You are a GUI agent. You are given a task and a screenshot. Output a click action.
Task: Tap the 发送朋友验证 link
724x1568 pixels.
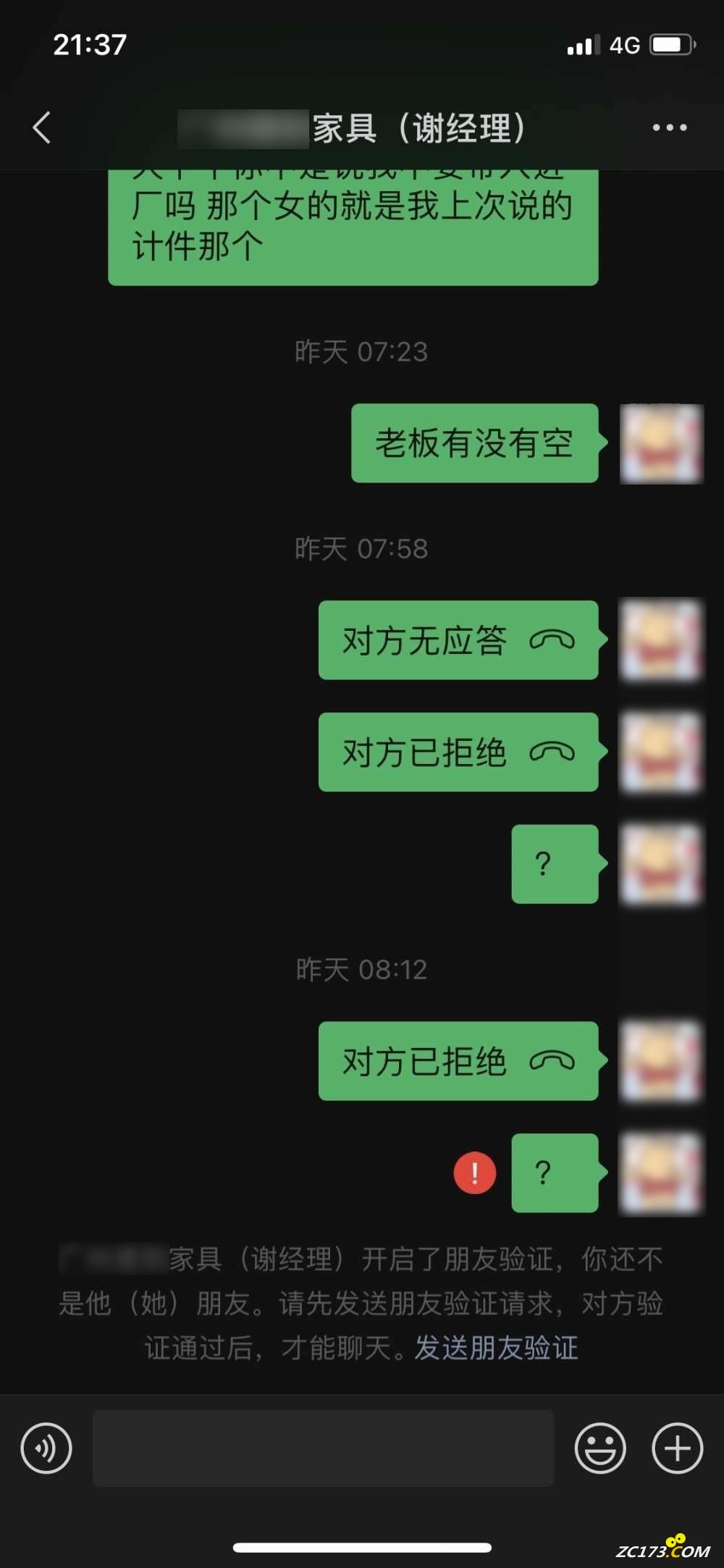(496, 1348)
